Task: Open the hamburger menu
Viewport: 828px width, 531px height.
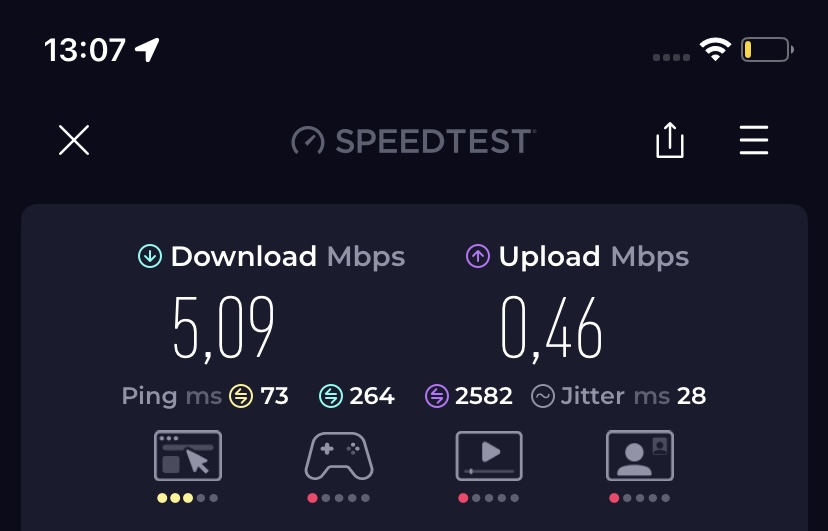Action: click(753, 141)
